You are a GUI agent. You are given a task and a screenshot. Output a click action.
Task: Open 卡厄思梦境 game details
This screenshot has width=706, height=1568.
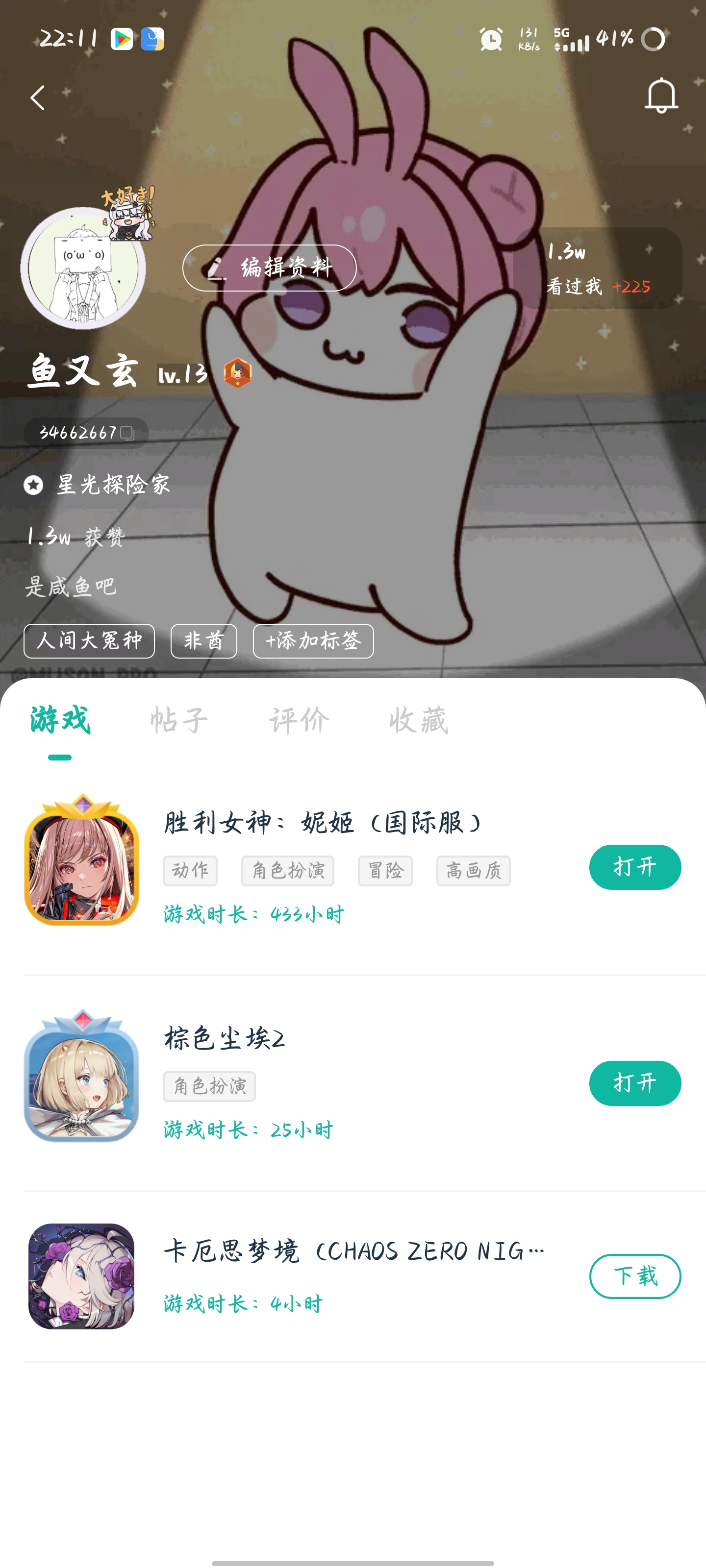353,1251
